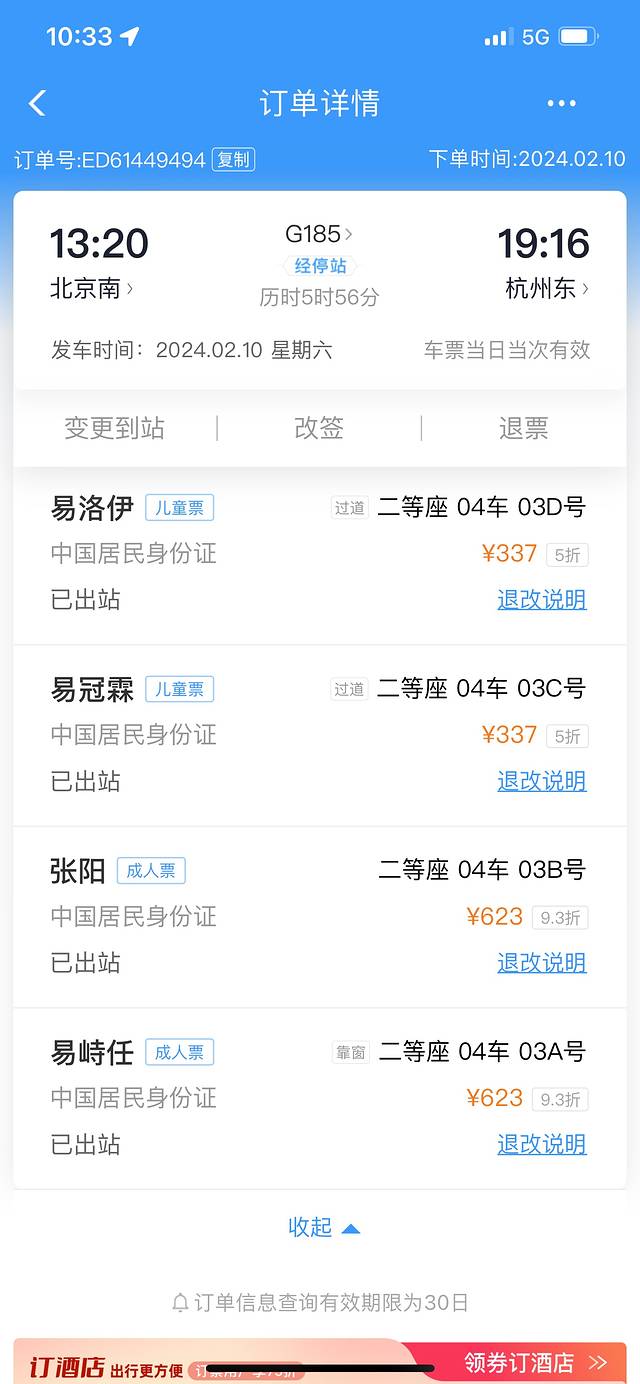Copy the order number with 复制
The height and width of the screenshot is (1384, 640).
click(x=233, y=160)
